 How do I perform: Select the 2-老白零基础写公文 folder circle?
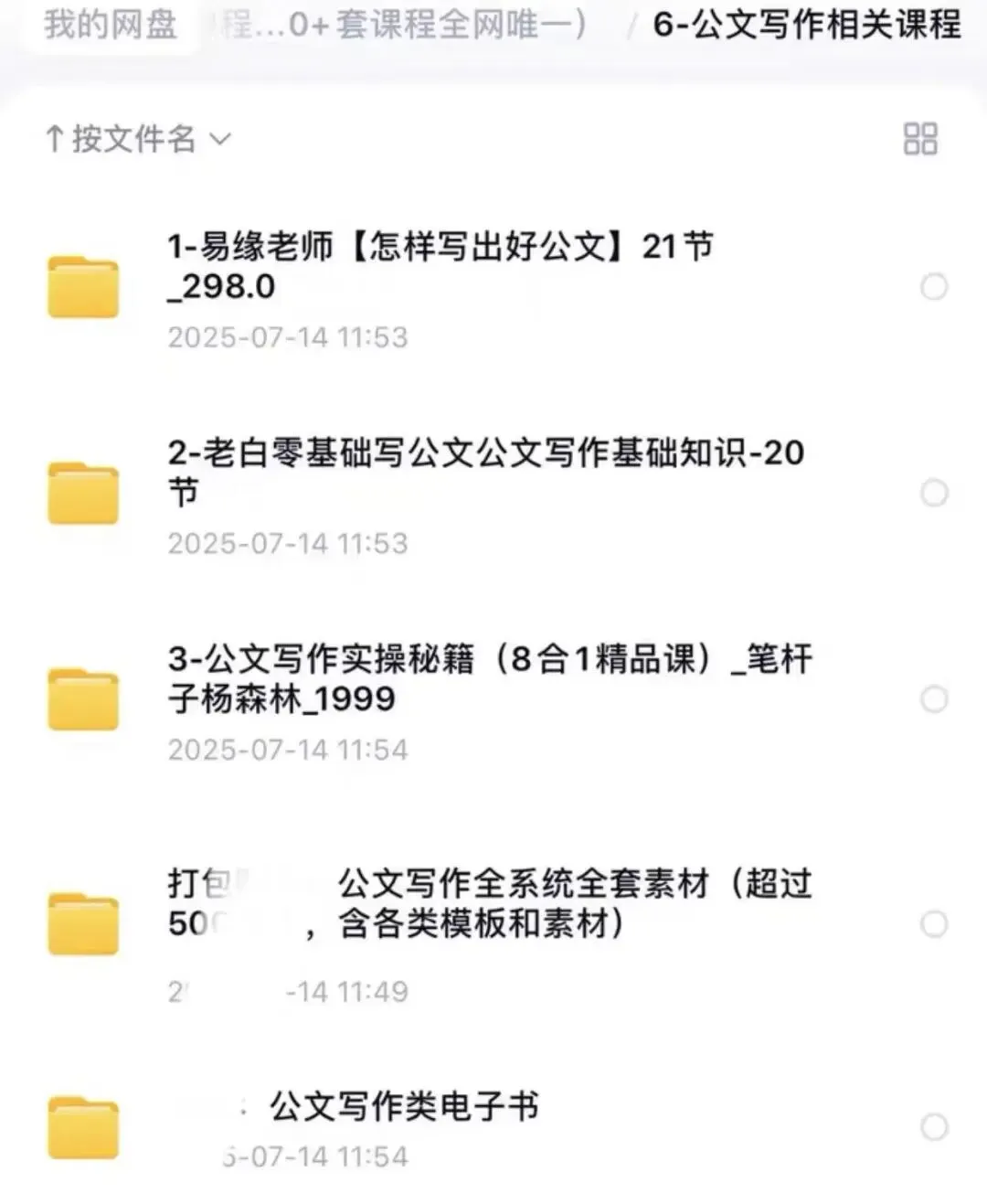coord(934,493)
